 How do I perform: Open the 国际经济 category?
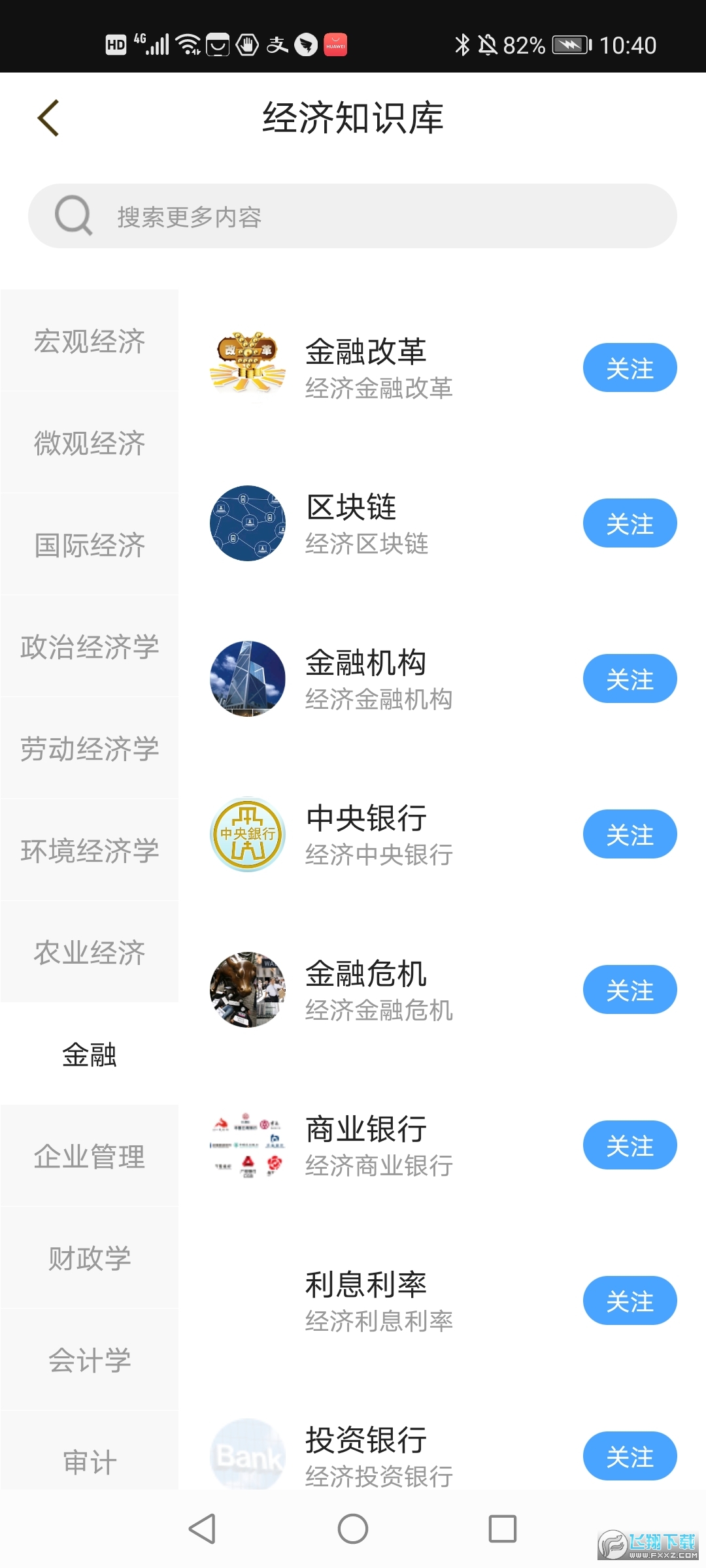pos(90,545)
